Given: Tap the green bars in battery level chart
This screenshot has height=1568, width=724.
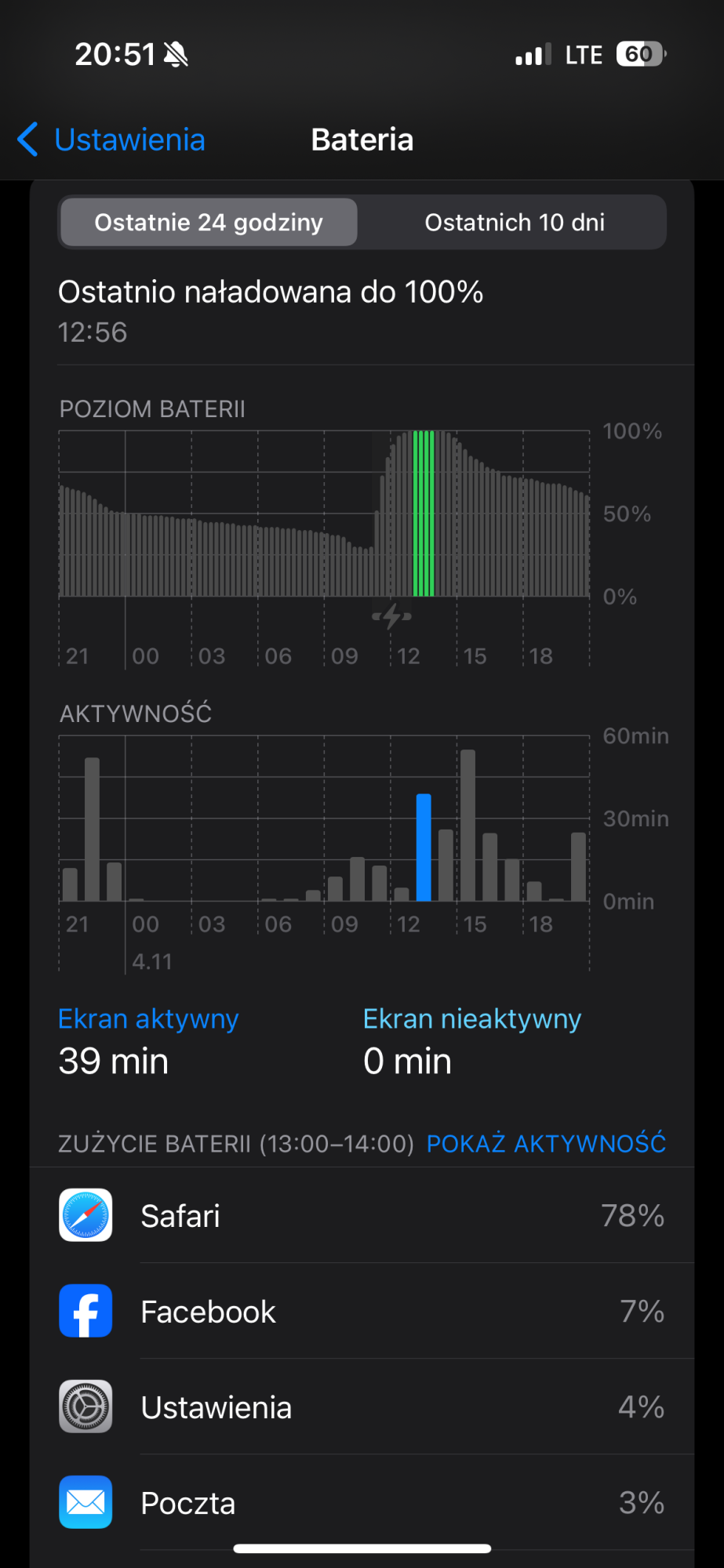Looking at the screenshot, I should [424, 514].
